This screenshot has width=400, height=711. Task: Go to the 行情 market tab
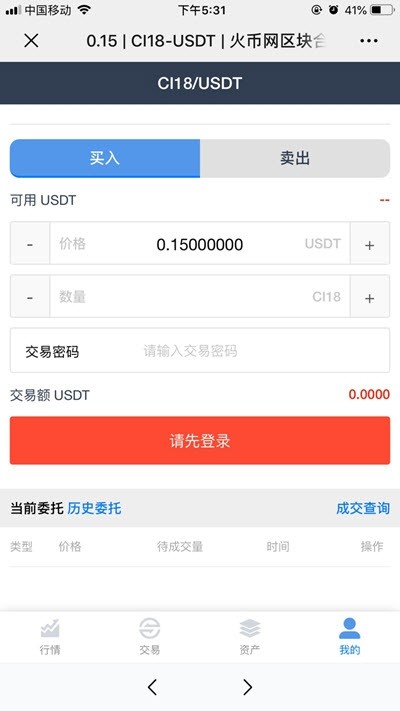(50, 637)
